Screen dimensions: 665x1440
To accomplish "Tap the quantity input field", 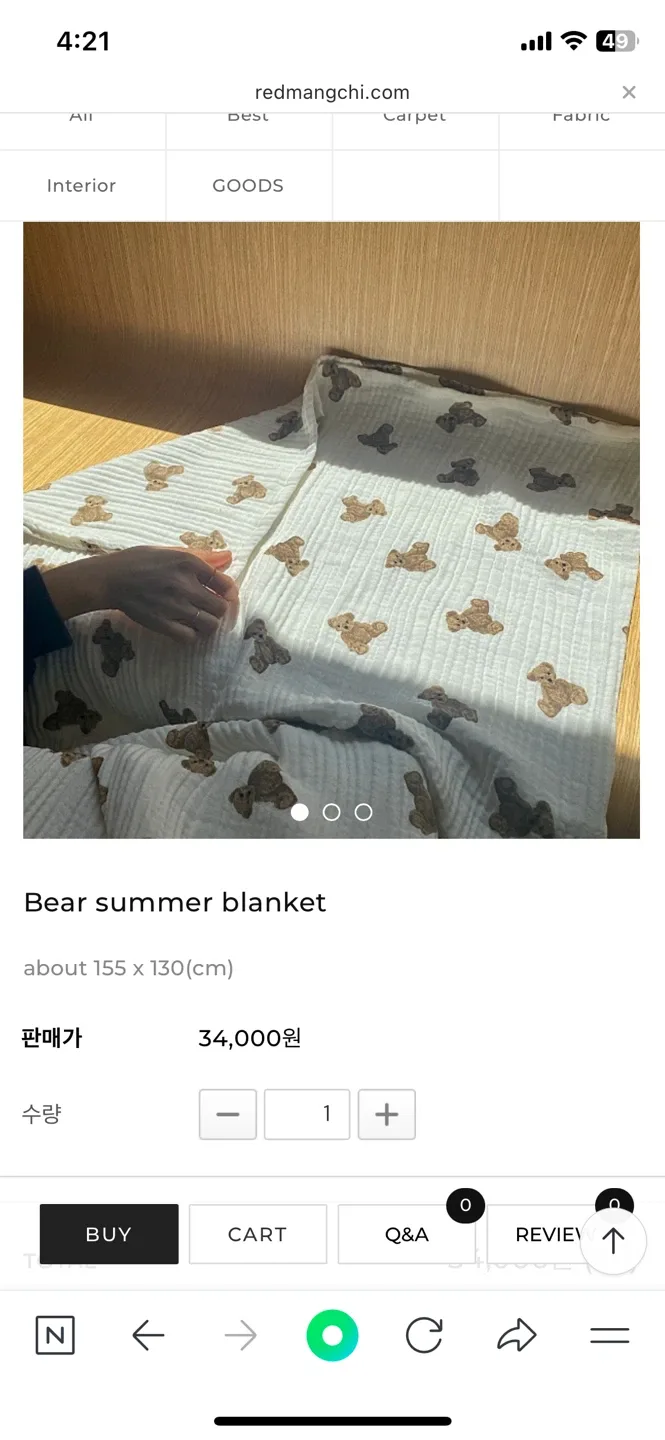I will [307, 1114].
